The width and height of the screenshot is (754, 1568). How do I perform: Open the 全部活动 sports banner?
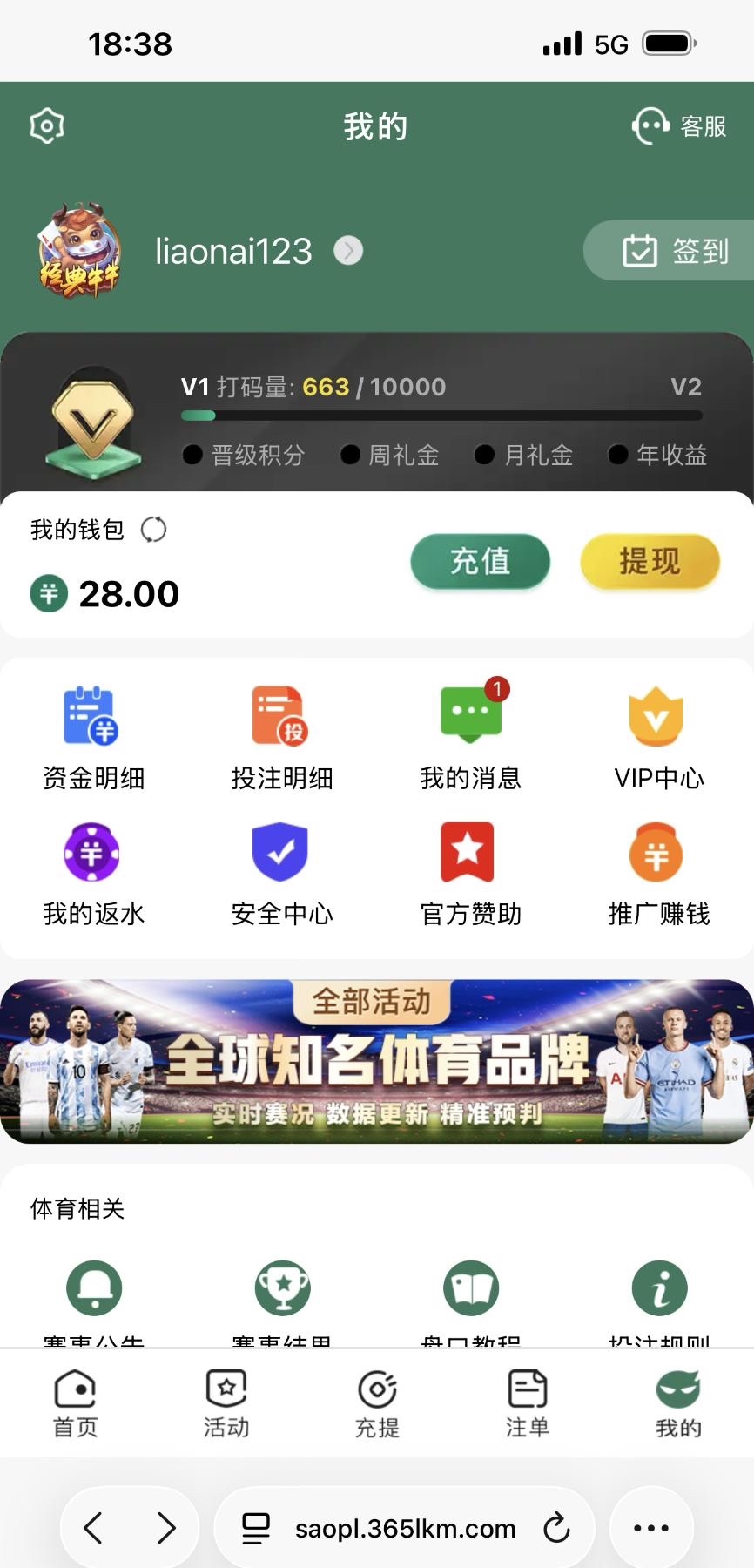tap(377, 1061)
